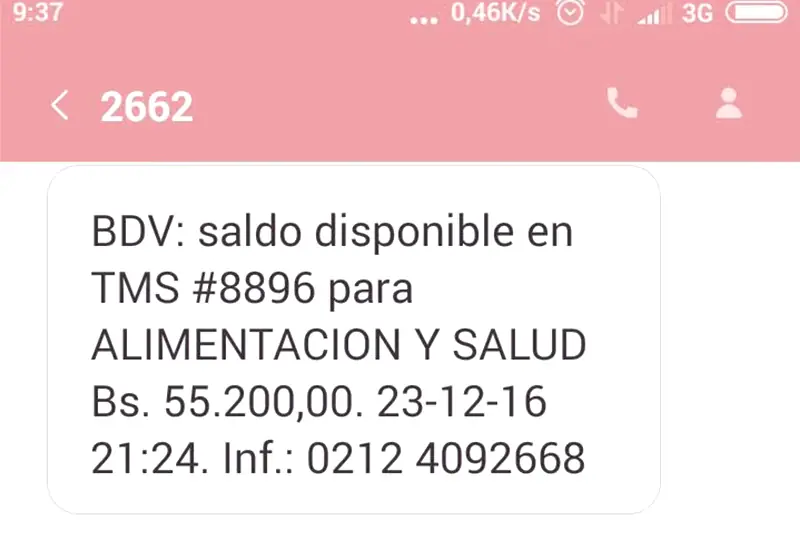Image resolution: width=800 pixels, height=533 pixels.
Task: Call the sender 2662
Action: click(622, 104)
